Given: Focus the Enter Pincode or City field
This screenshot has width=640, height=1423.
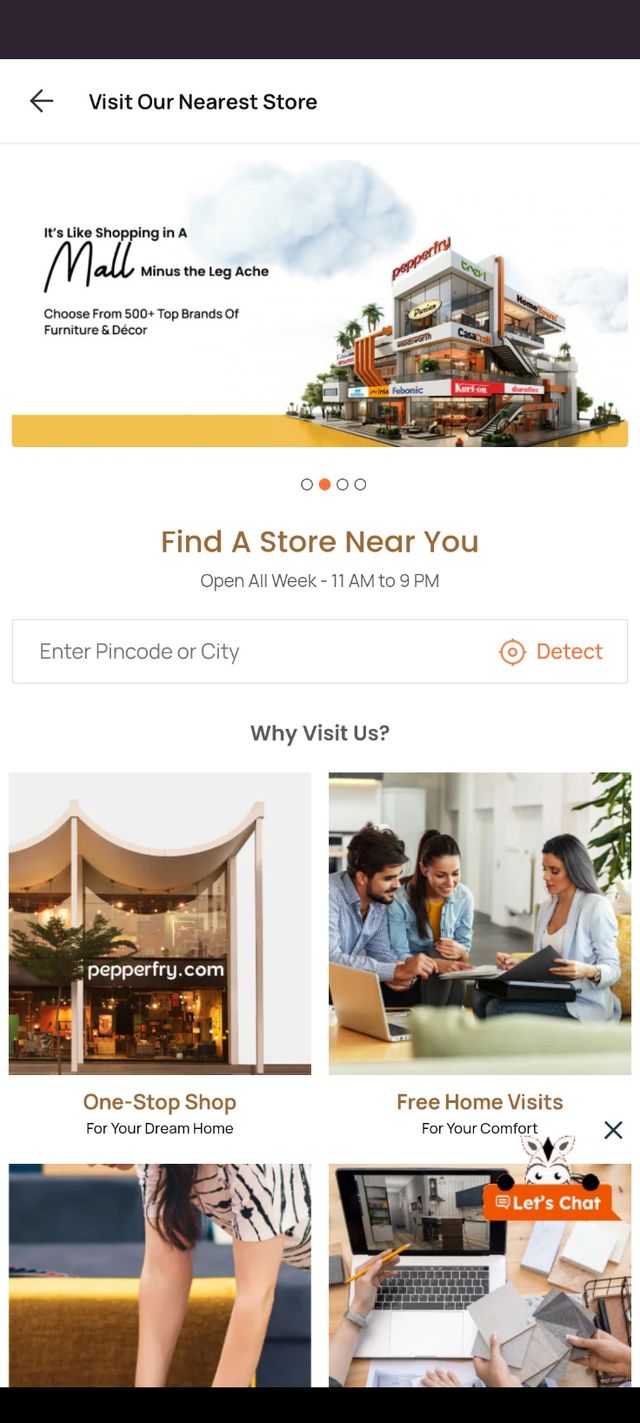Looking at the screenshot, I should (250, 652).
